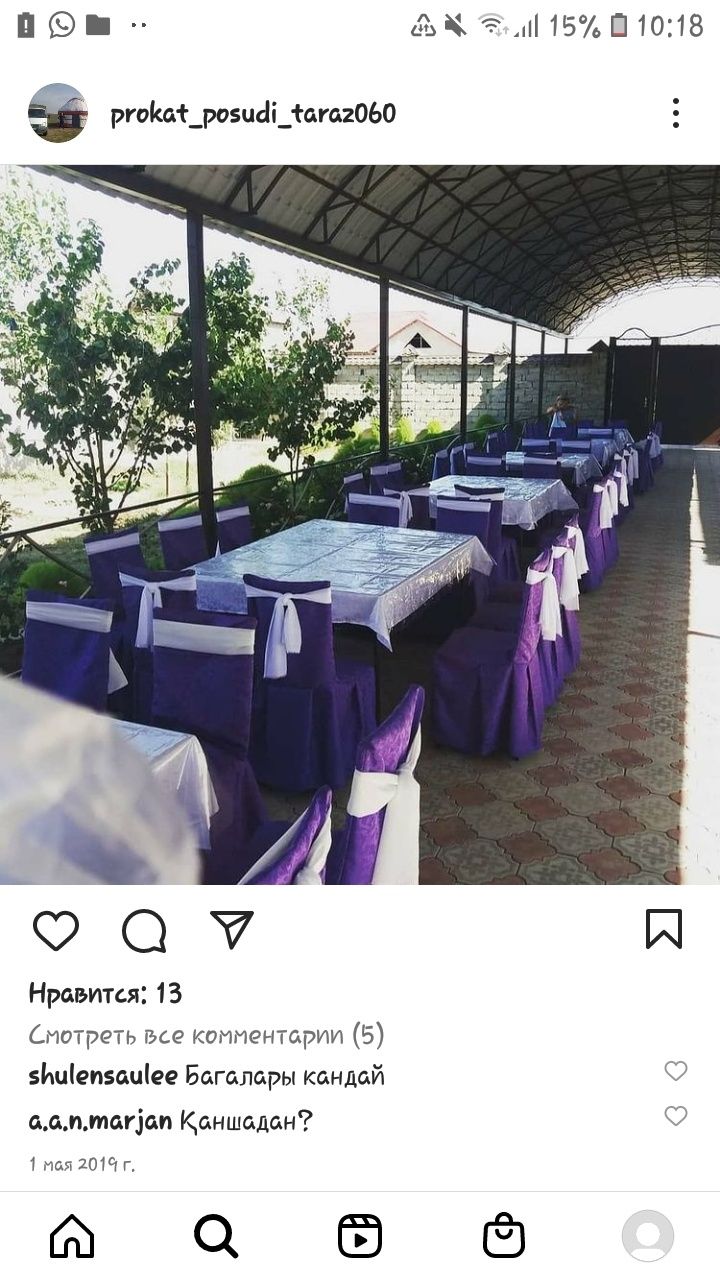This screenshot has width=720, height=1280.
Task: Open shulensaulee's profile from the comment
Action: [x=103, y=1076]
